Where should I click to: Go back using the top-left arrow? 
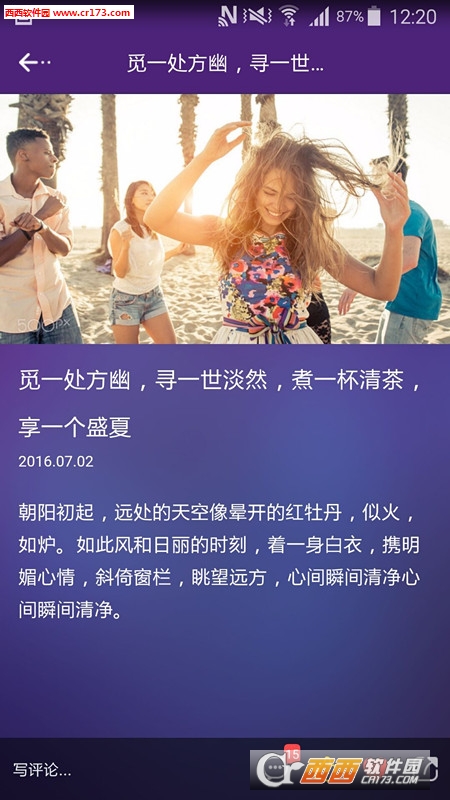[29, 63]
